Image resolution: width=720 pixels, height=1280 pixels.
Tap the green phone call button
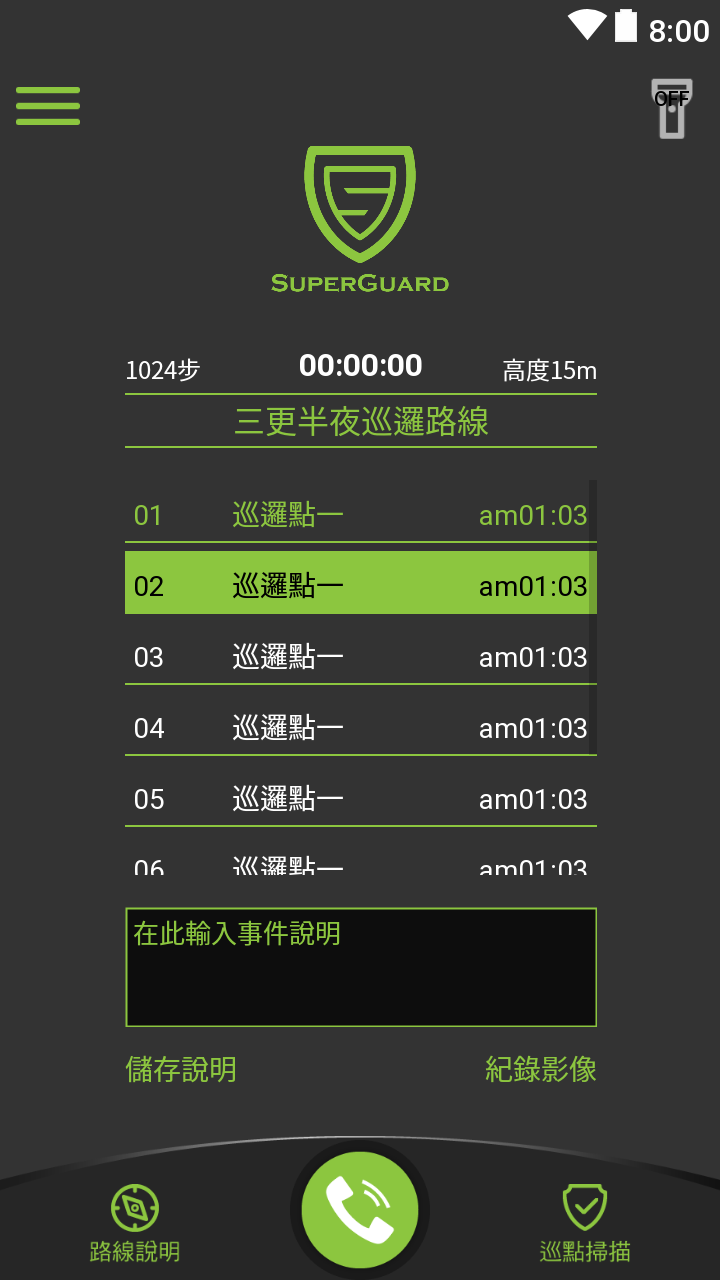360,1210
